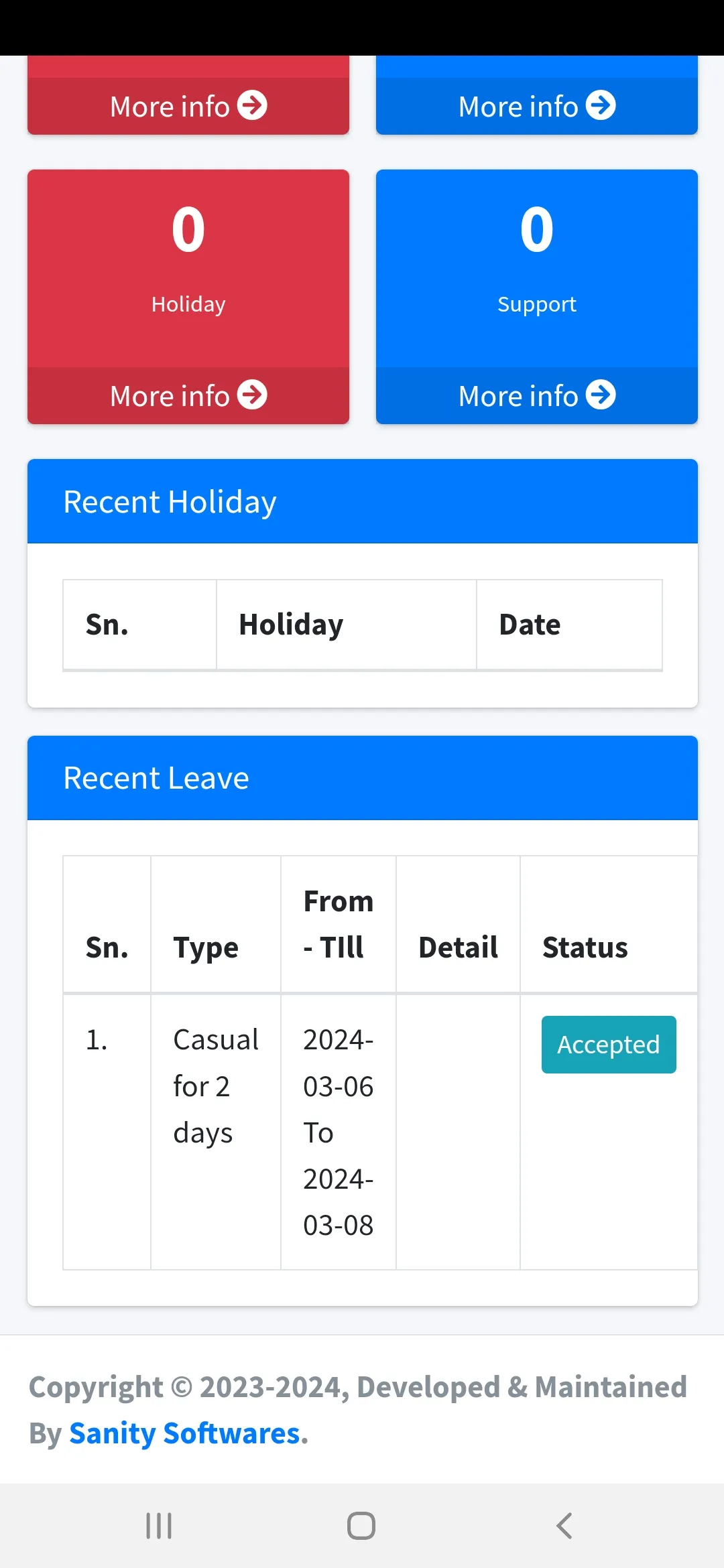The height and width of the screenshot is (1568, 724).
Task: Select the Casual for 2 days leave entry
Action: point(215,1086)
